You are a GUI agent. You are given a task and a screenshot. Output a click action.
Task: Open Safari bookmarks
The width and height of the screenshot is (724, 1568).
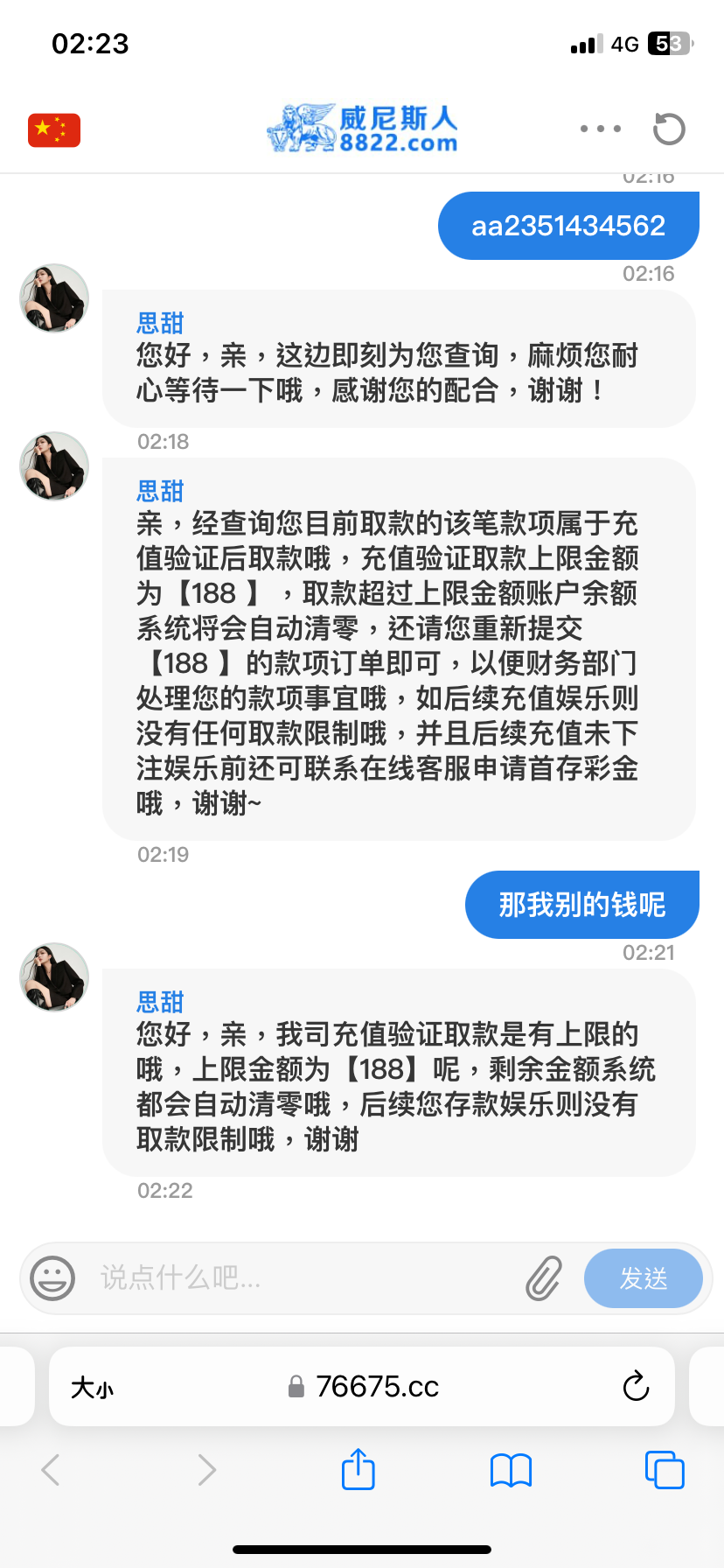coord(511,1470)
